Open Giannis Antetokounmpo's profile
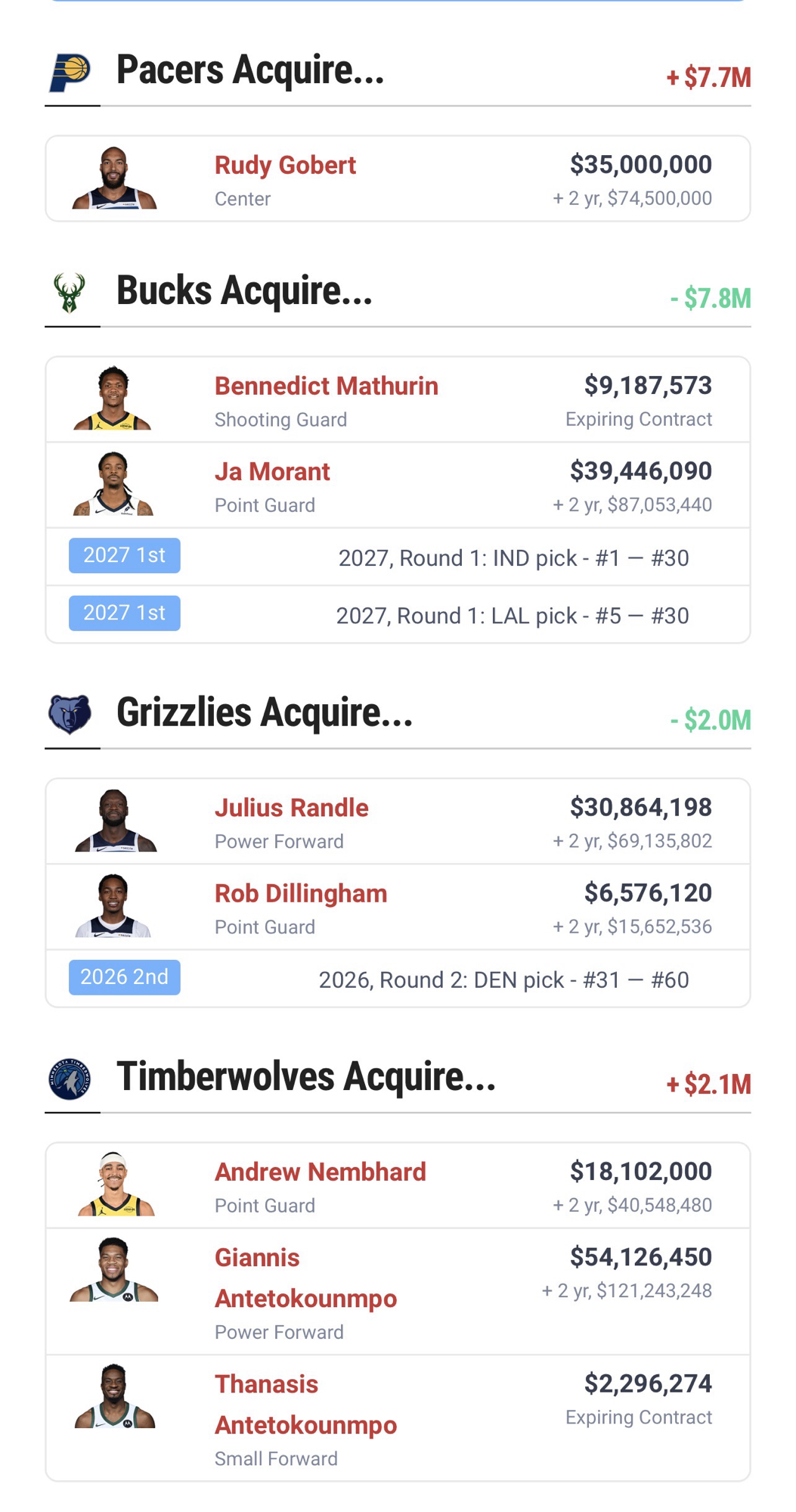 click(305, 1278)
